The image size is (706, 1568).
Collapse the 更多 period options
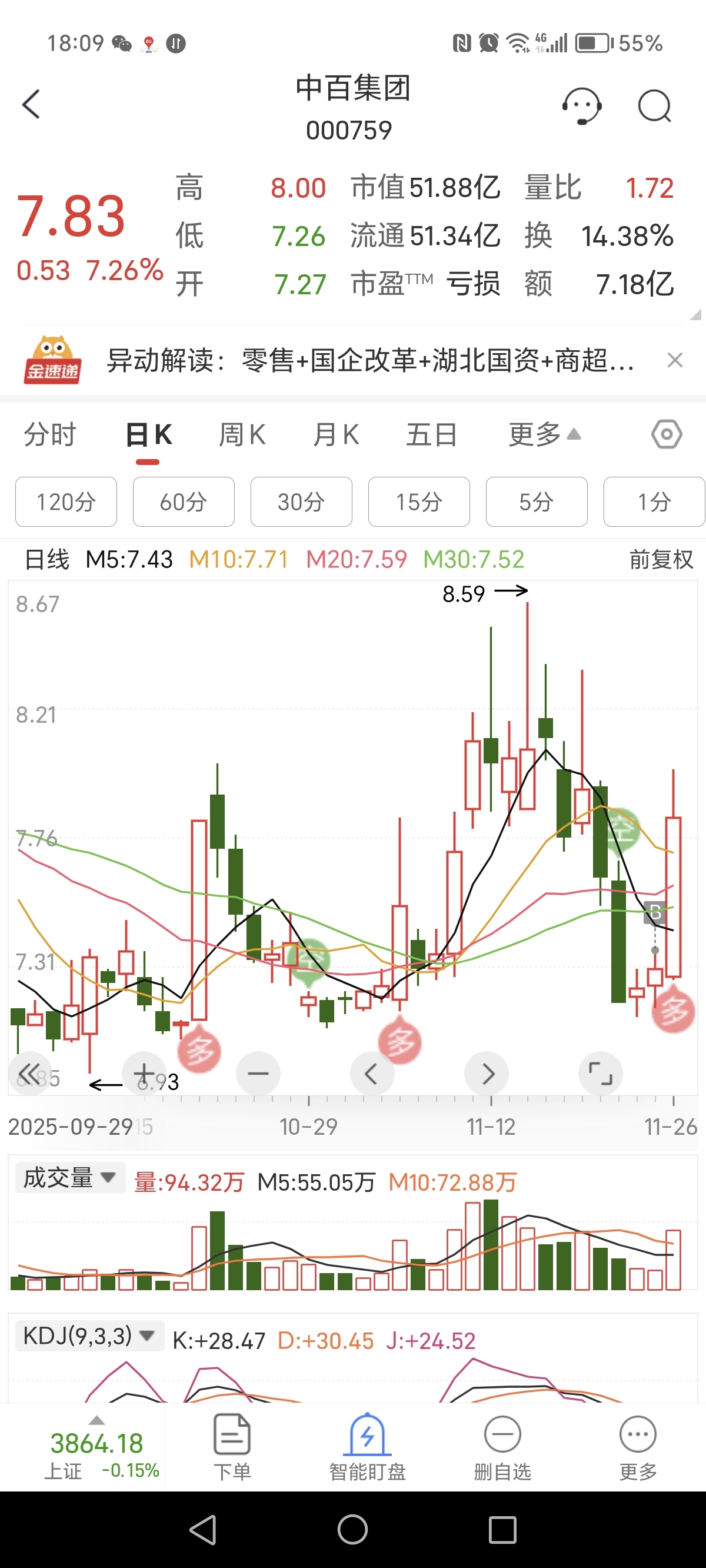(x=544, y=434)
